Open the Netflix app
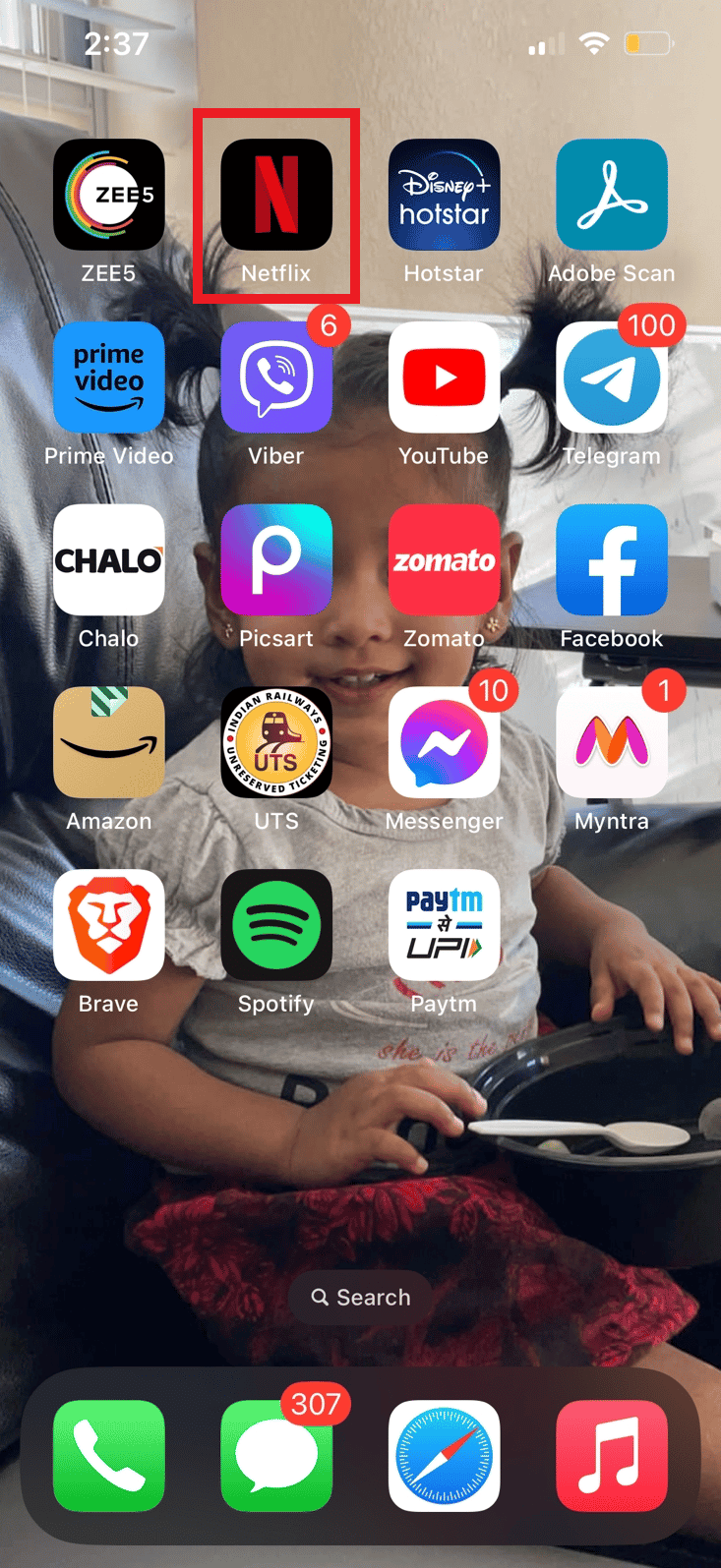 276,195
